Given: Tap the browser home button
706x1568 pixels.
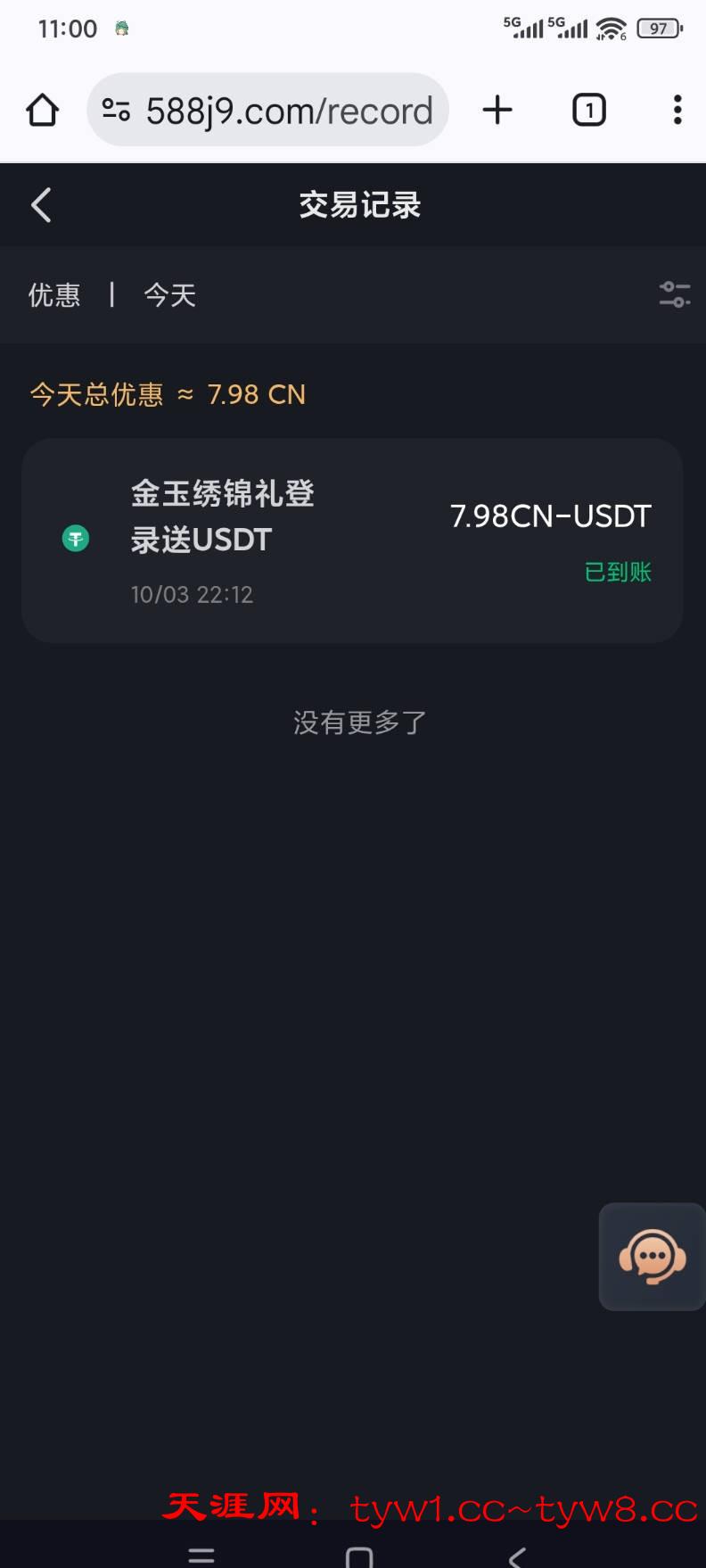Looking at the screenshot, I should point(42,111).
